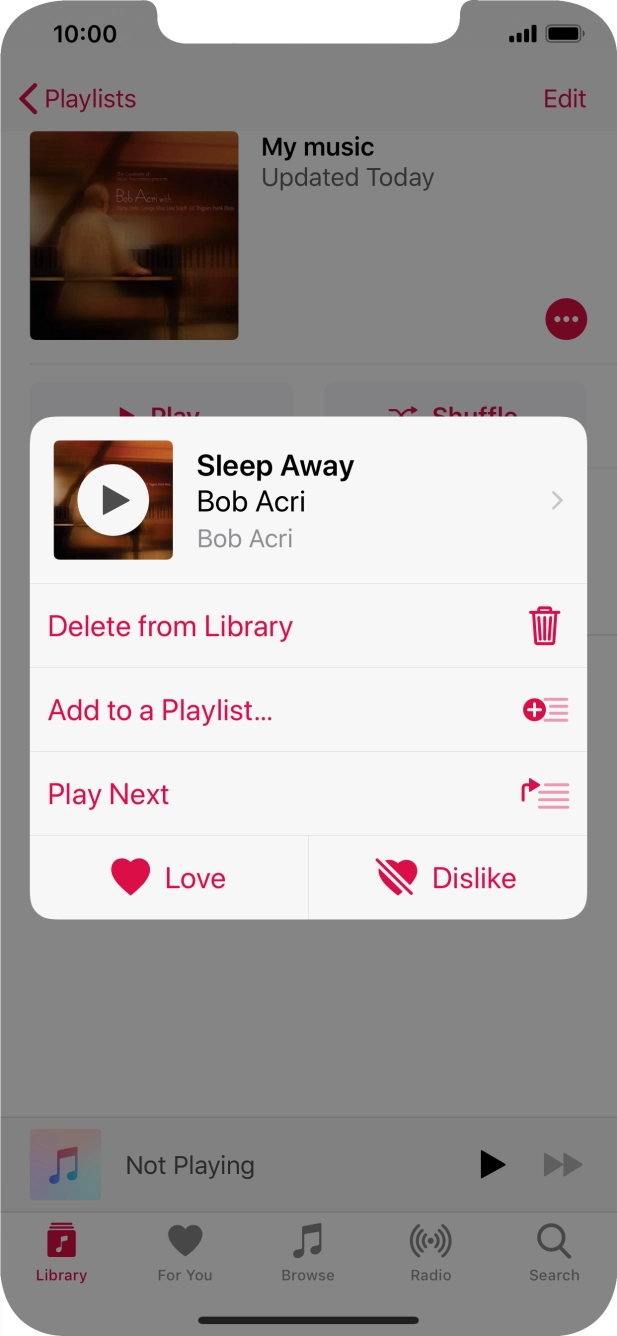Go back to Playlists
Image resolution: width=617 pixels, height=1336 pixels.
77,99
